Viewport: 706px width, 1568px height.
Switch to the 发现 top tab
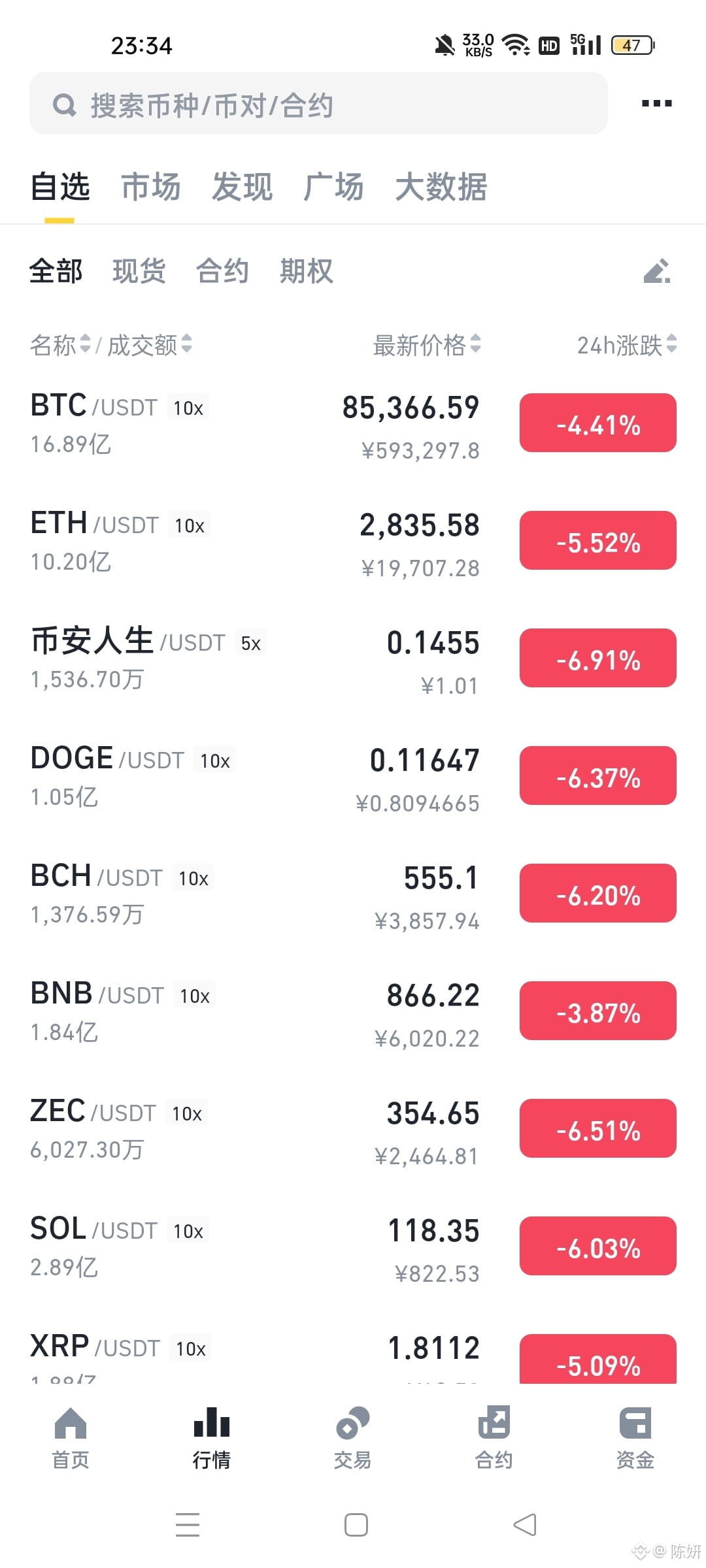pyautogui.click(x=242, y=187)
